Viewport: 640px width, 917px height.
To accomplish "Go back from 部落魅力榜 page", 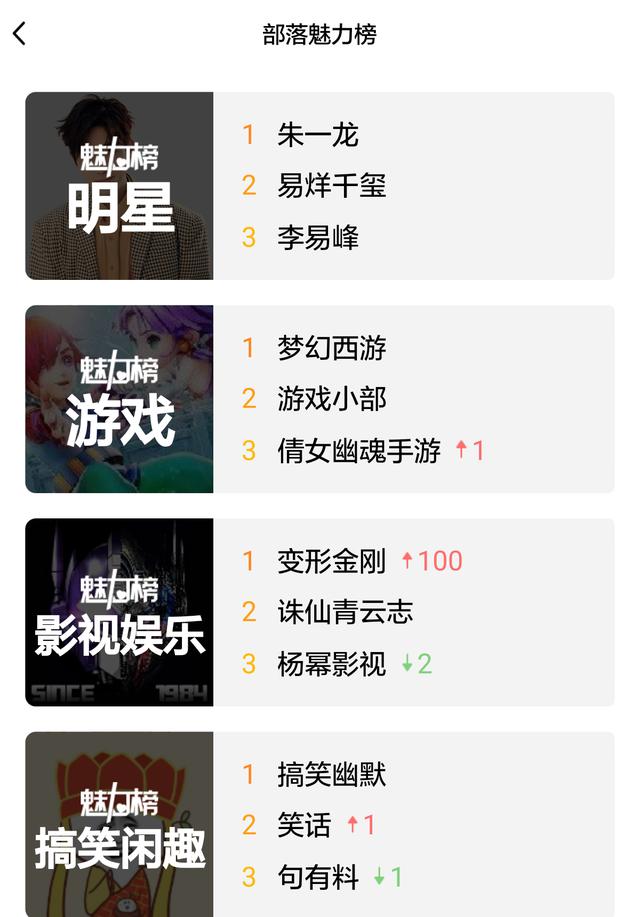I will [20, 34].
